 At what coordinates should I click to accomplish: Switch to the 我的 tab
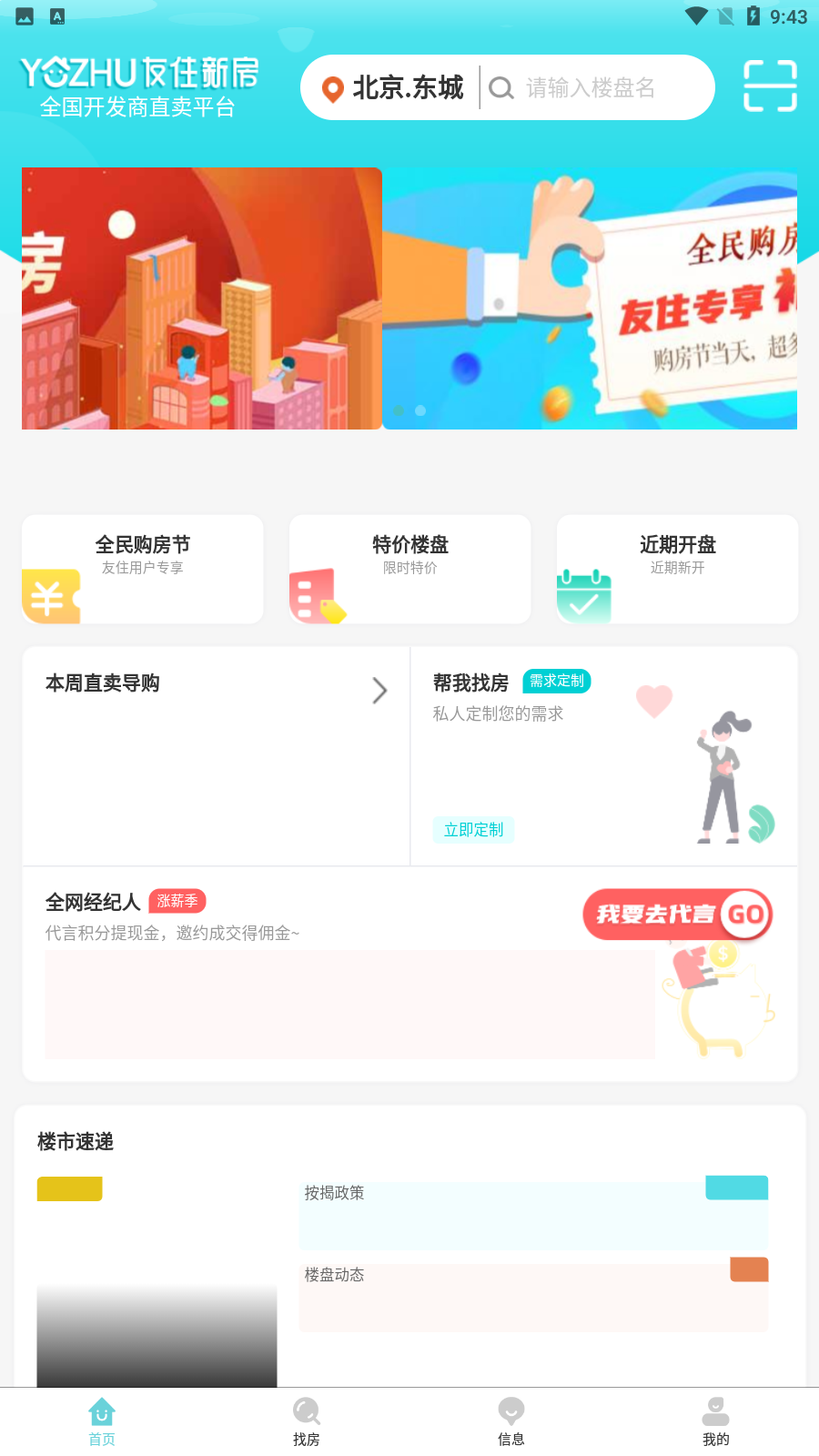[x=716, y=1421]
